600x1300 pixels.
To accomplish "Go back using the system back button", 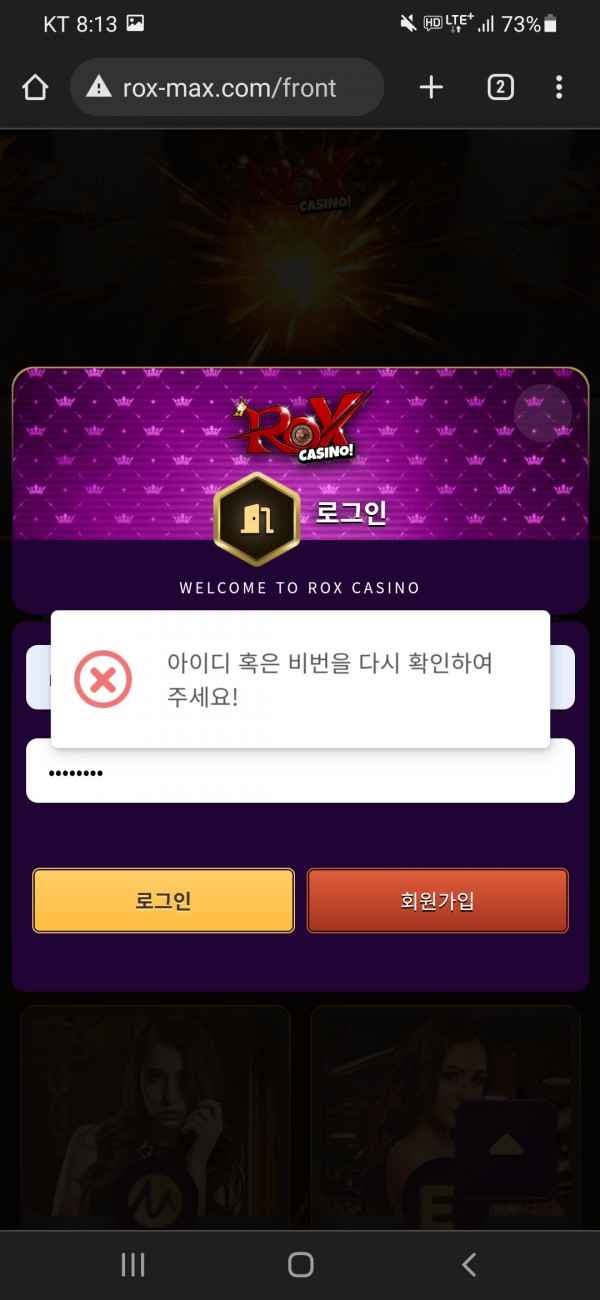I will coord(468,1264).
